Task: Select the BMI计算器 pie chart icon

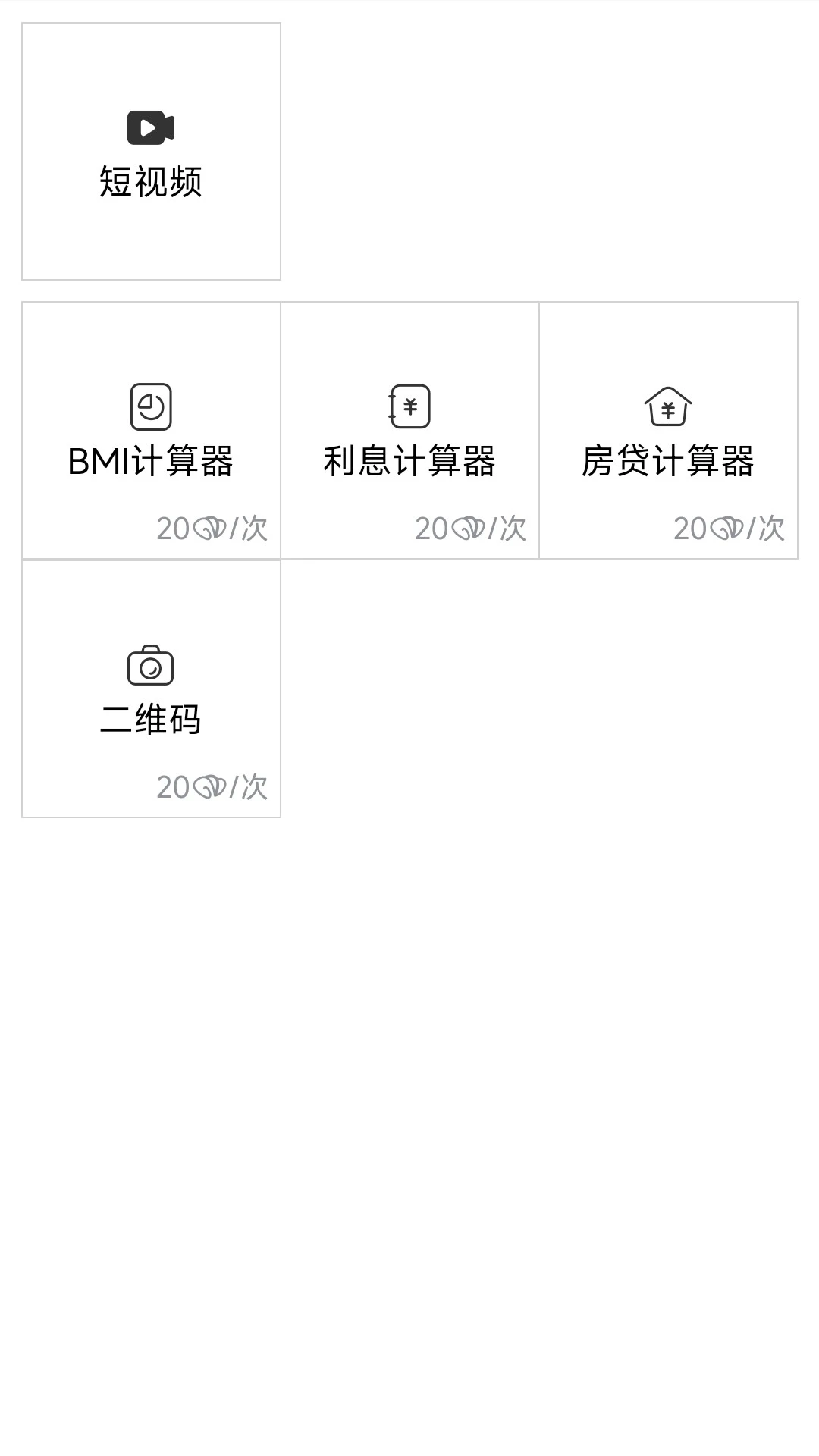Action: tap(152, 406)
